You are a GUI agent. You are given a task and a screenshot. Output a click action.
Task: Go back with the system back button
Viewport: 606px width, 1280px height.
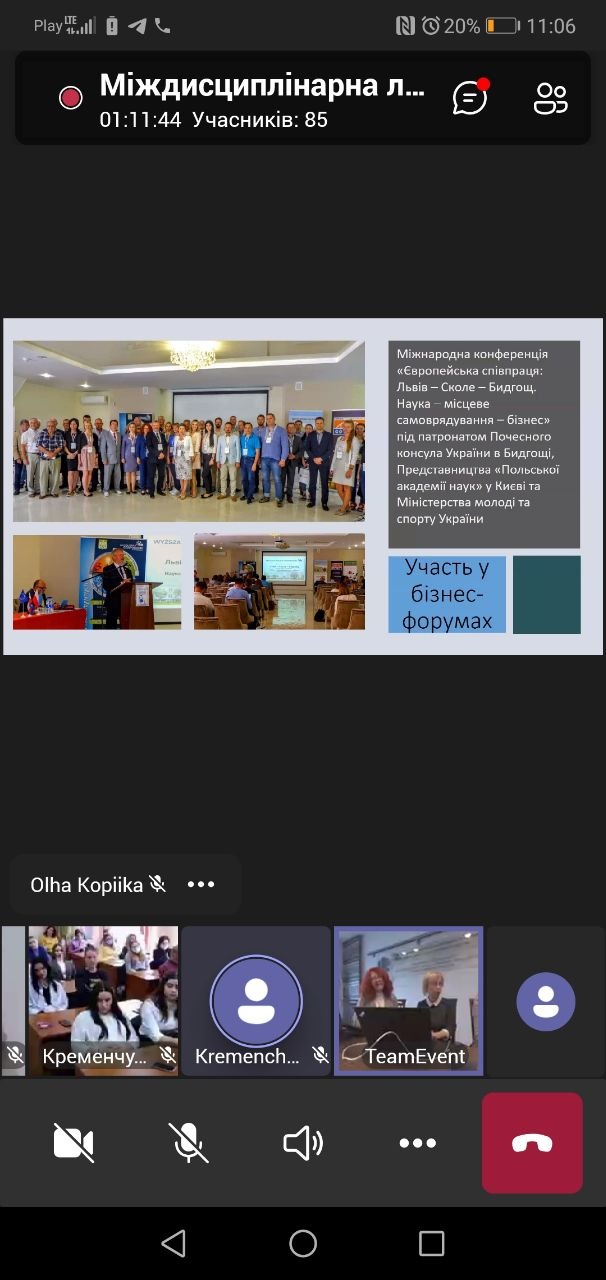tap(173, 1243)
